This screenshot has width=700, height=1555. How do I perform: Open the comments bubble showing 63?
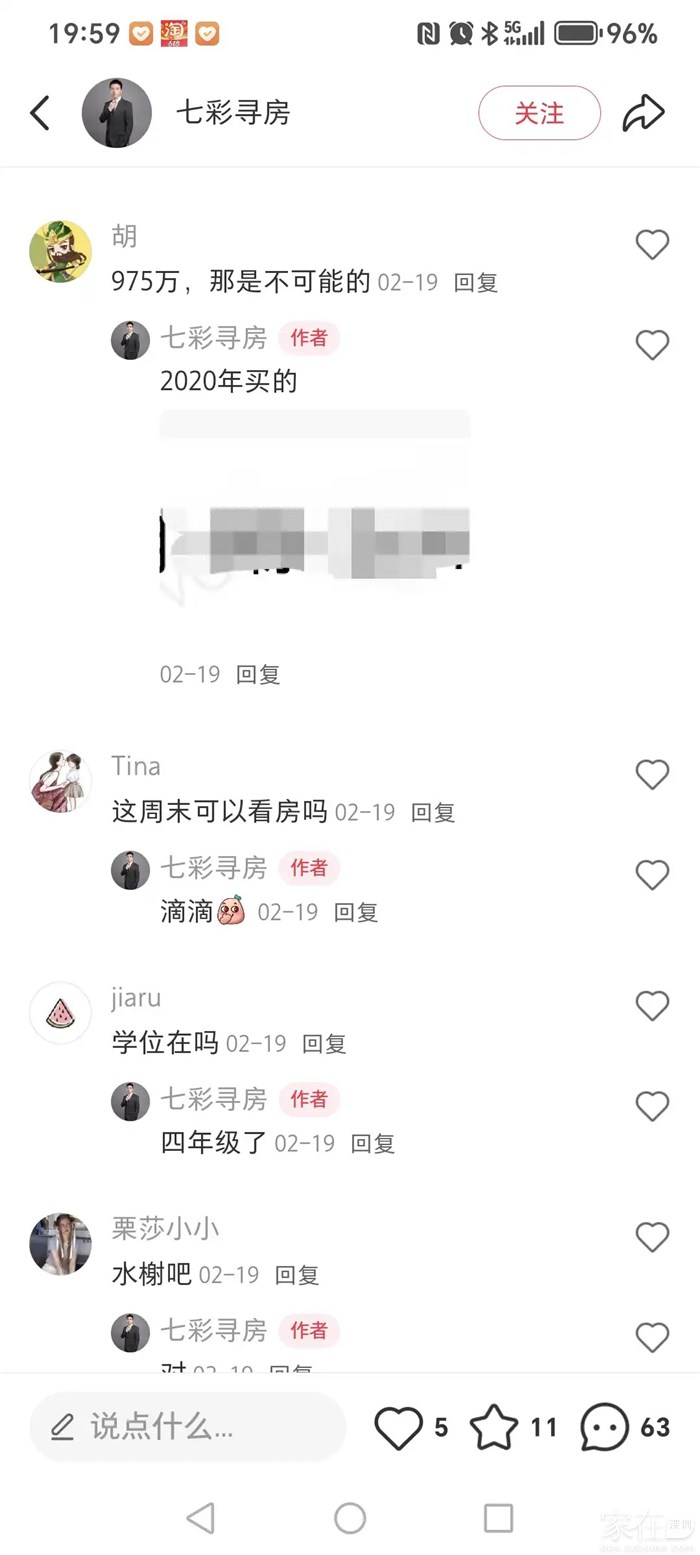605,1427
